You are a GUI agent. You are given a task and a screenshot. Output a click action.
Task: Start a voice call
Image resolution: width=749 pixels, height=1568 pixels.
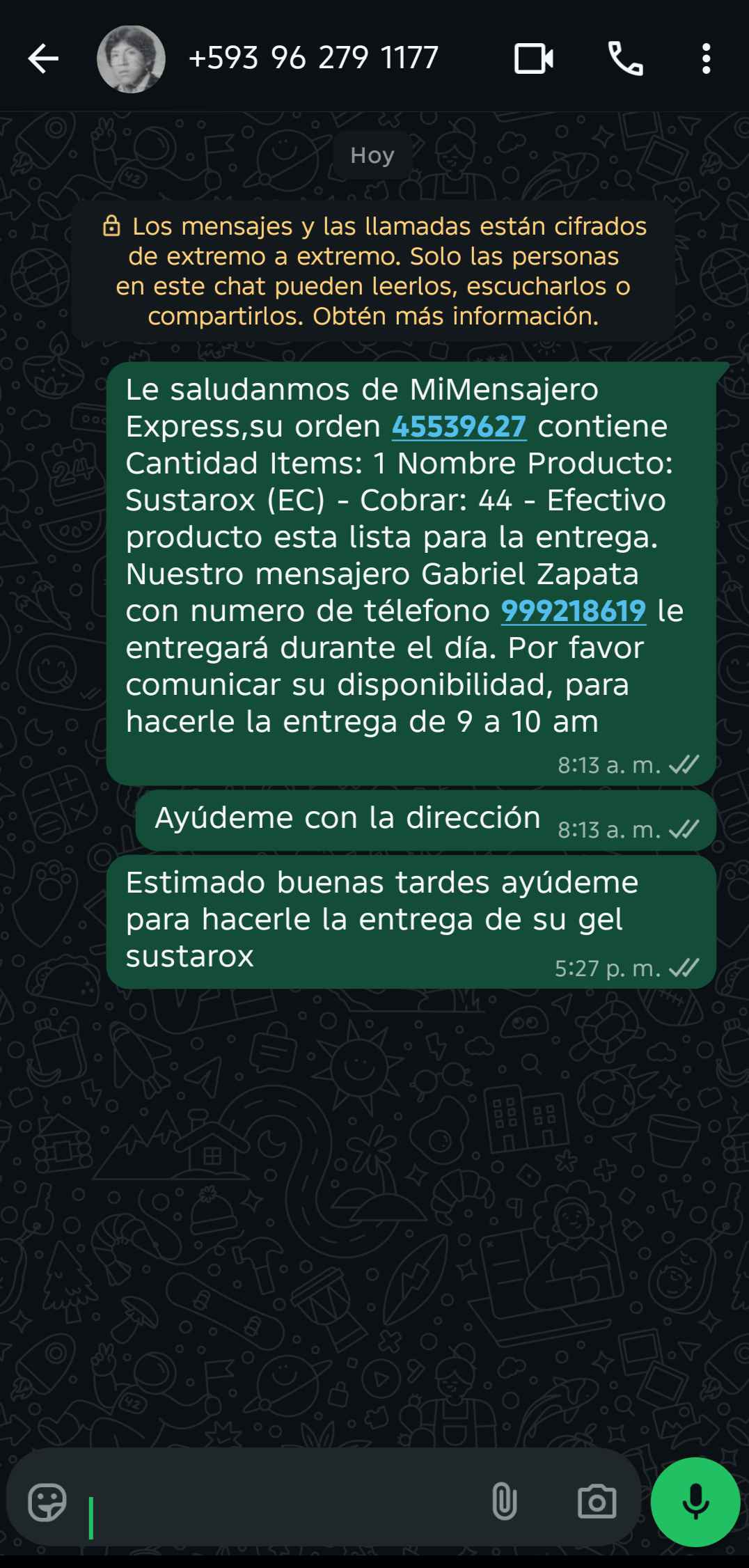[626, 58]
